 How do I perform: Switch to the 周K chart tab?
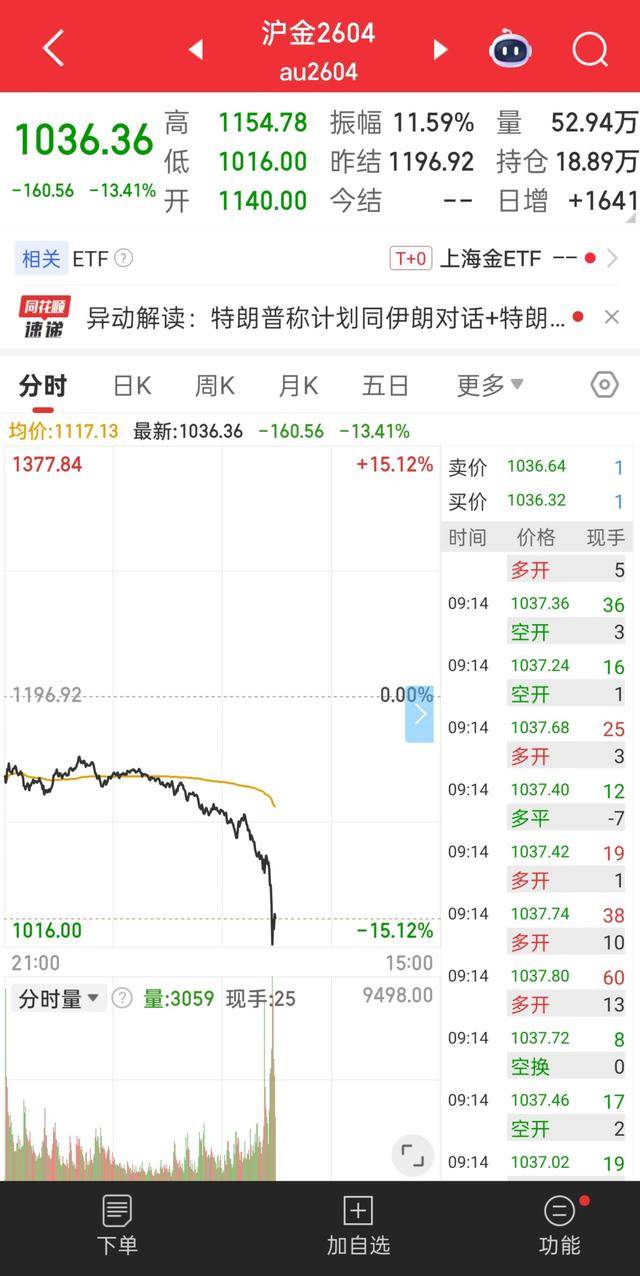[215, 385]
